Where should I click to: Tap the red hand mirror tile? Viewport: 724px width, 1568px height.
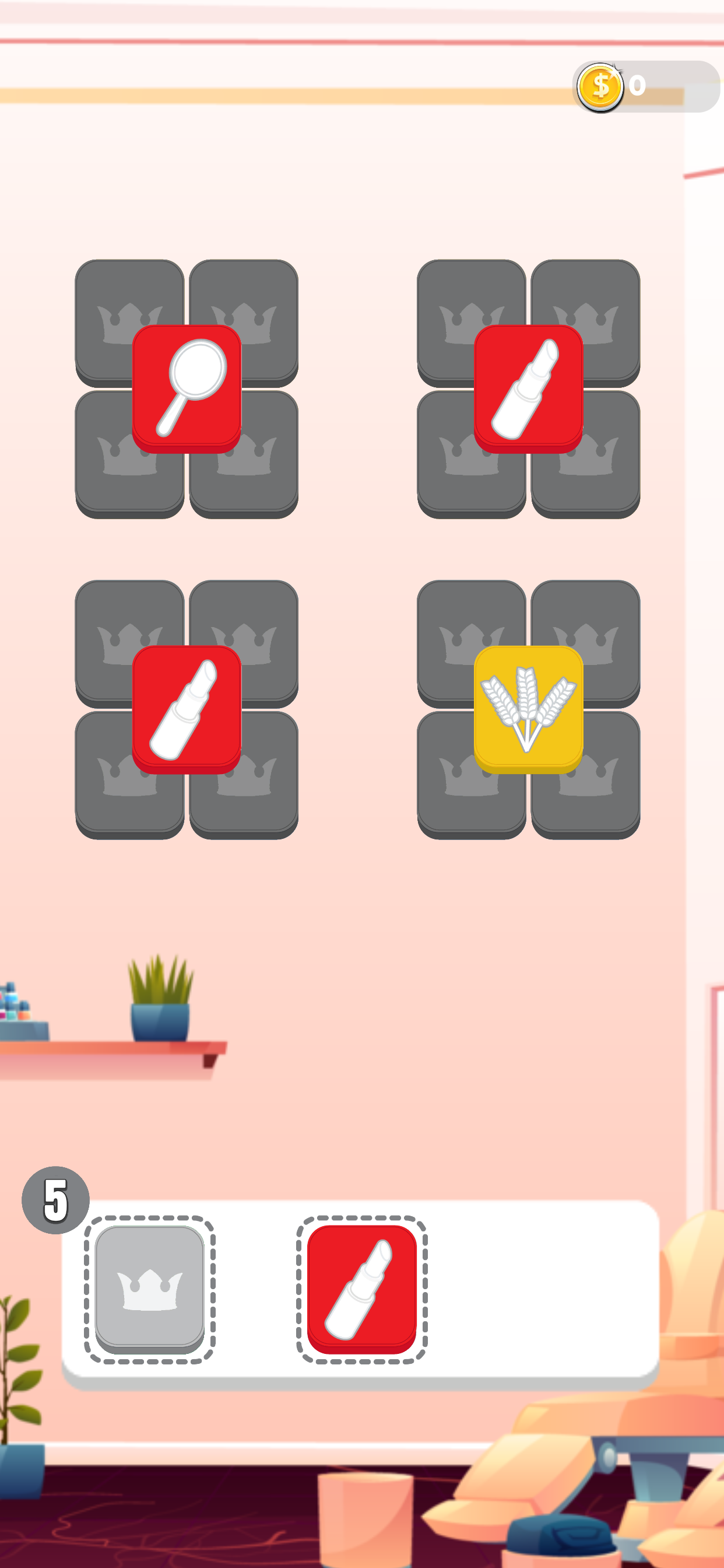coord(187,387)
